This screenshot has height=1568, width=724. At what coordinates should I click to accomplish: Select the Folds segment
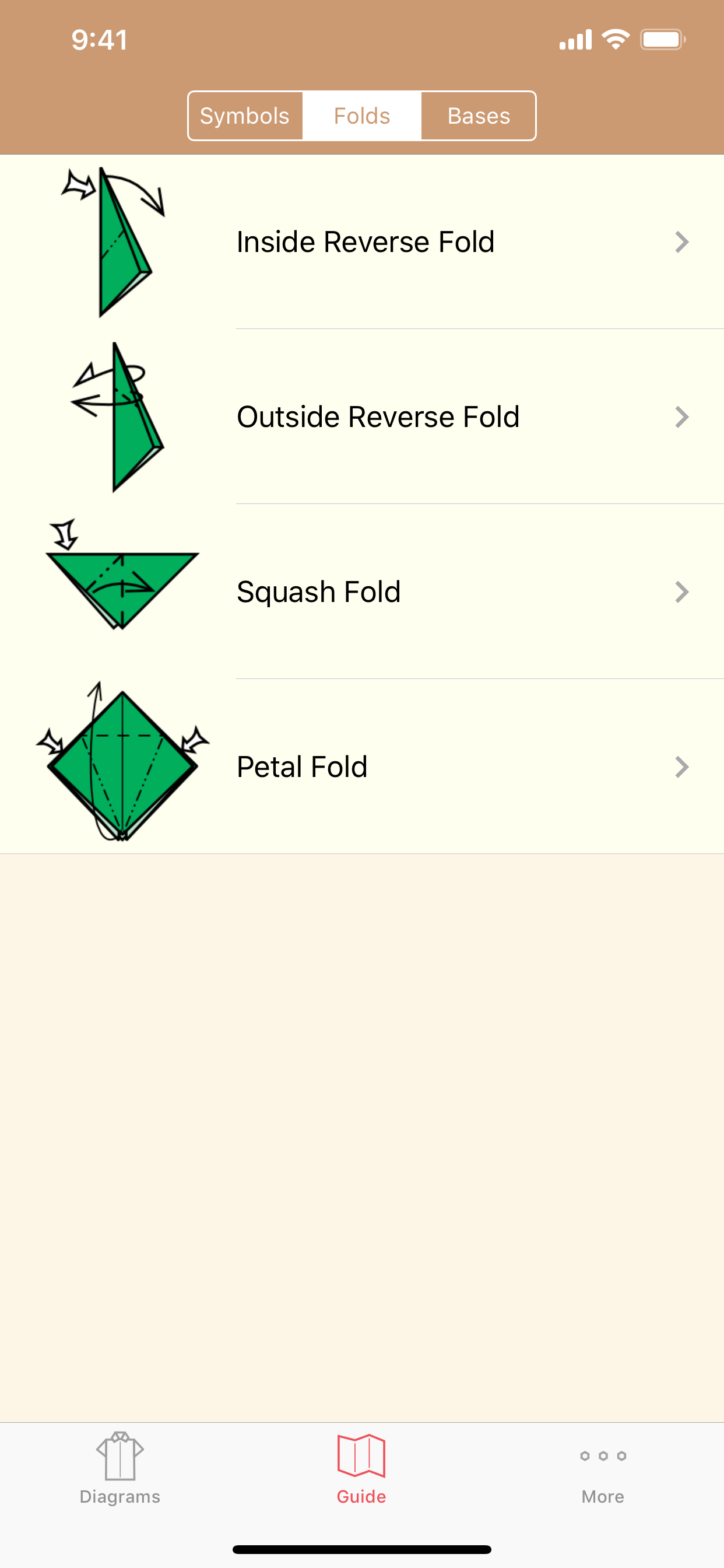tap(362, 116)
